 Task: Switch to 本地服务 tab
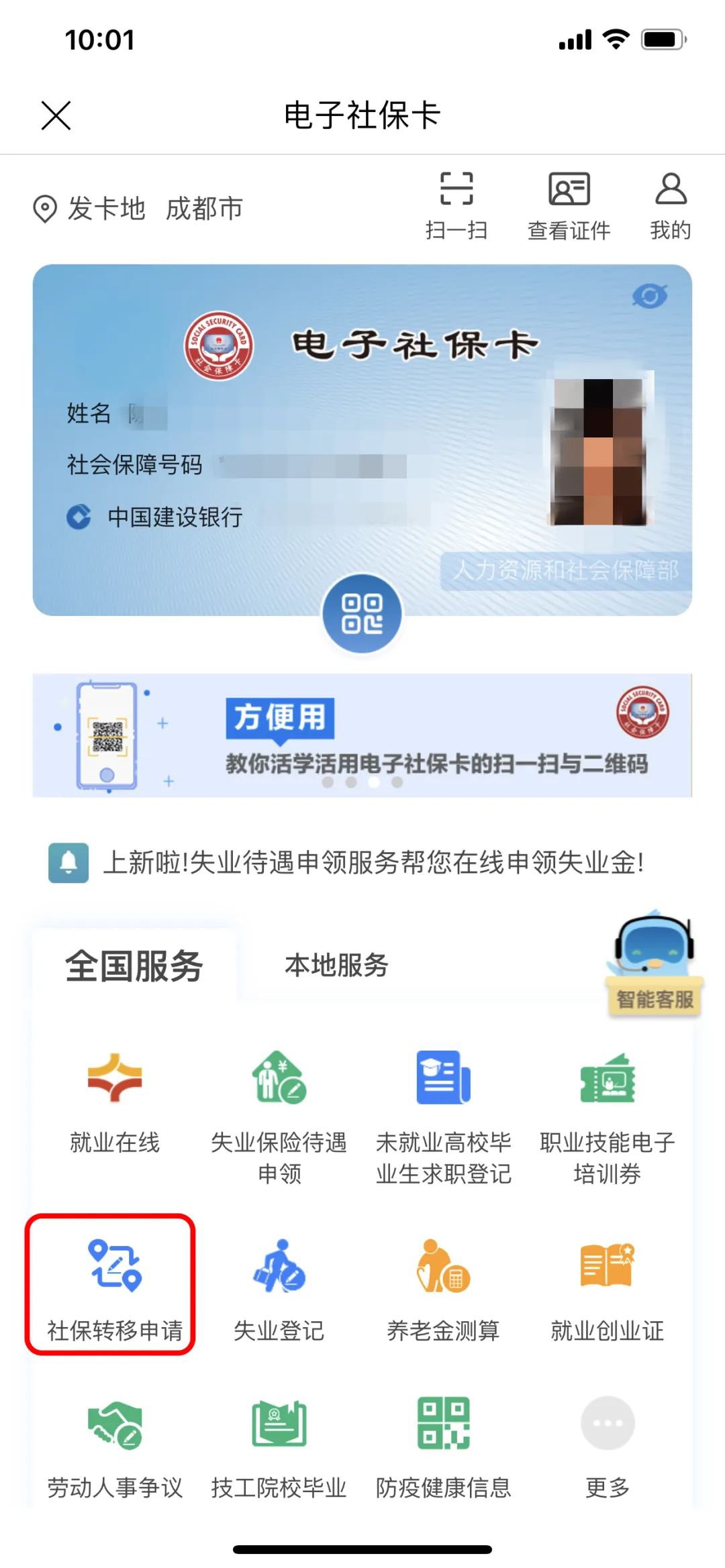point(336,965)
